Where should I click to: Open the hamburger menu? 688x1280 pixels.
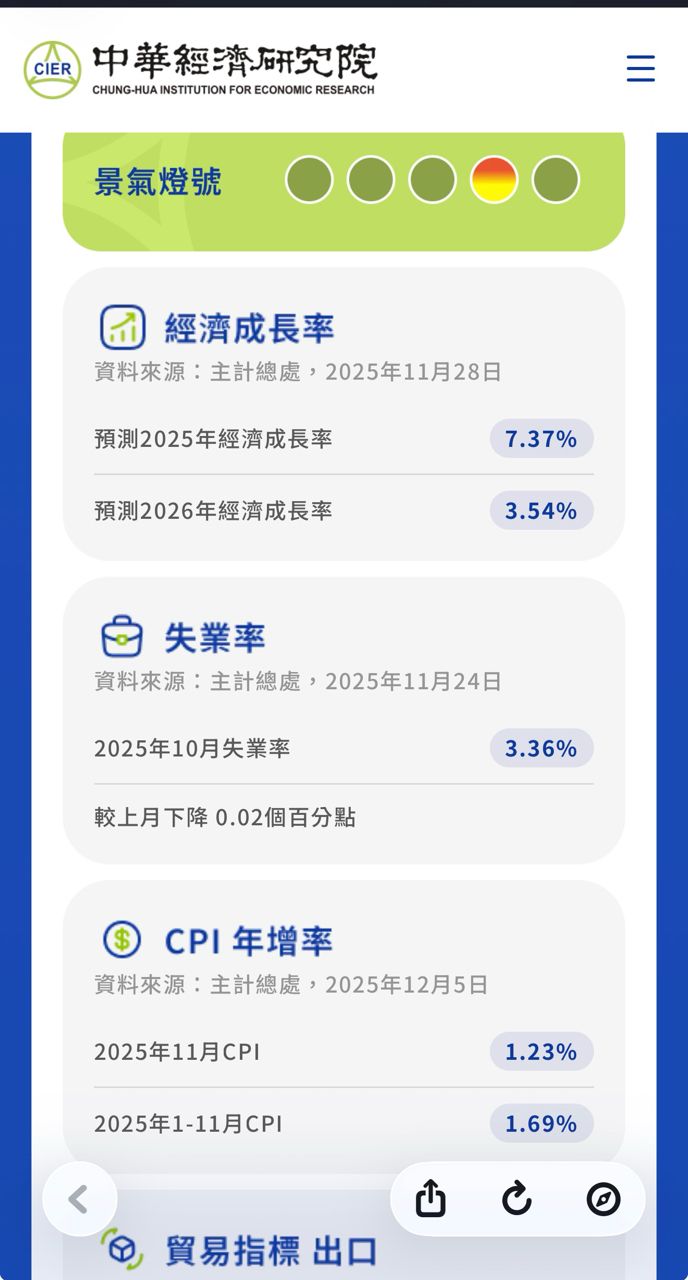640,68
